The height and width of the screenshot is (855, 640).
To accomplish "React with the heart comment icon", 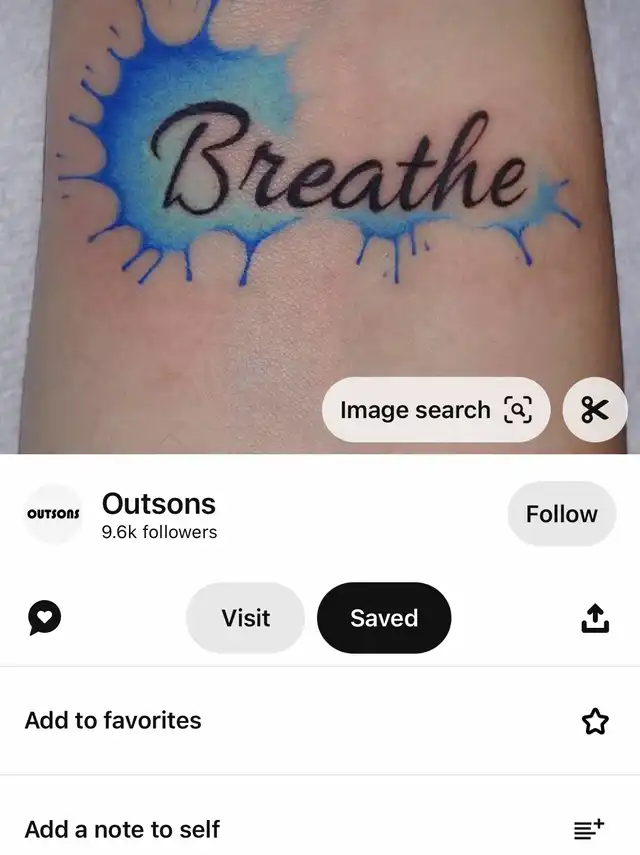I will click(x=44, y=618).
